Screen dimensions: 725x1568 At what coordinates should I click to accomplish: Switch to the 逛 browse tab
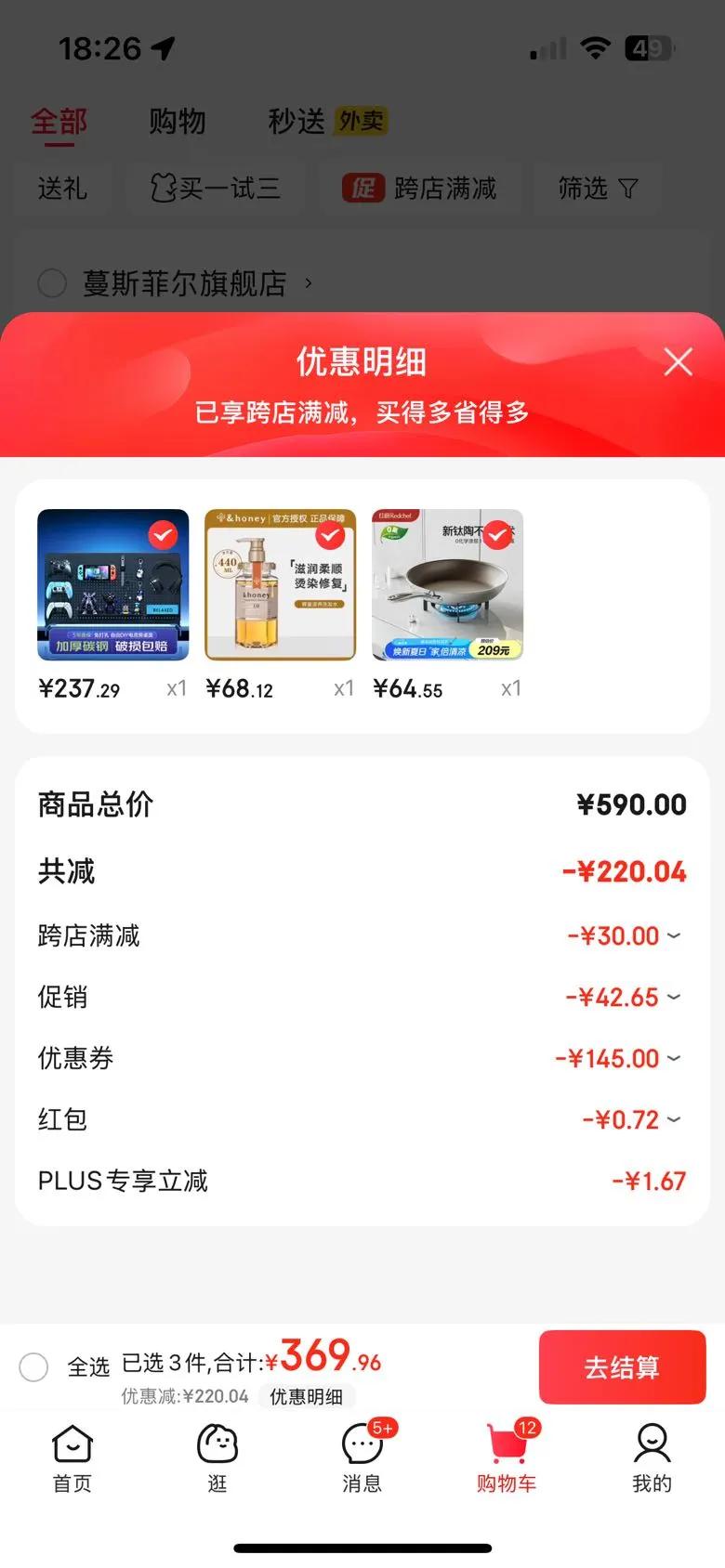(x=217, y=1458)
